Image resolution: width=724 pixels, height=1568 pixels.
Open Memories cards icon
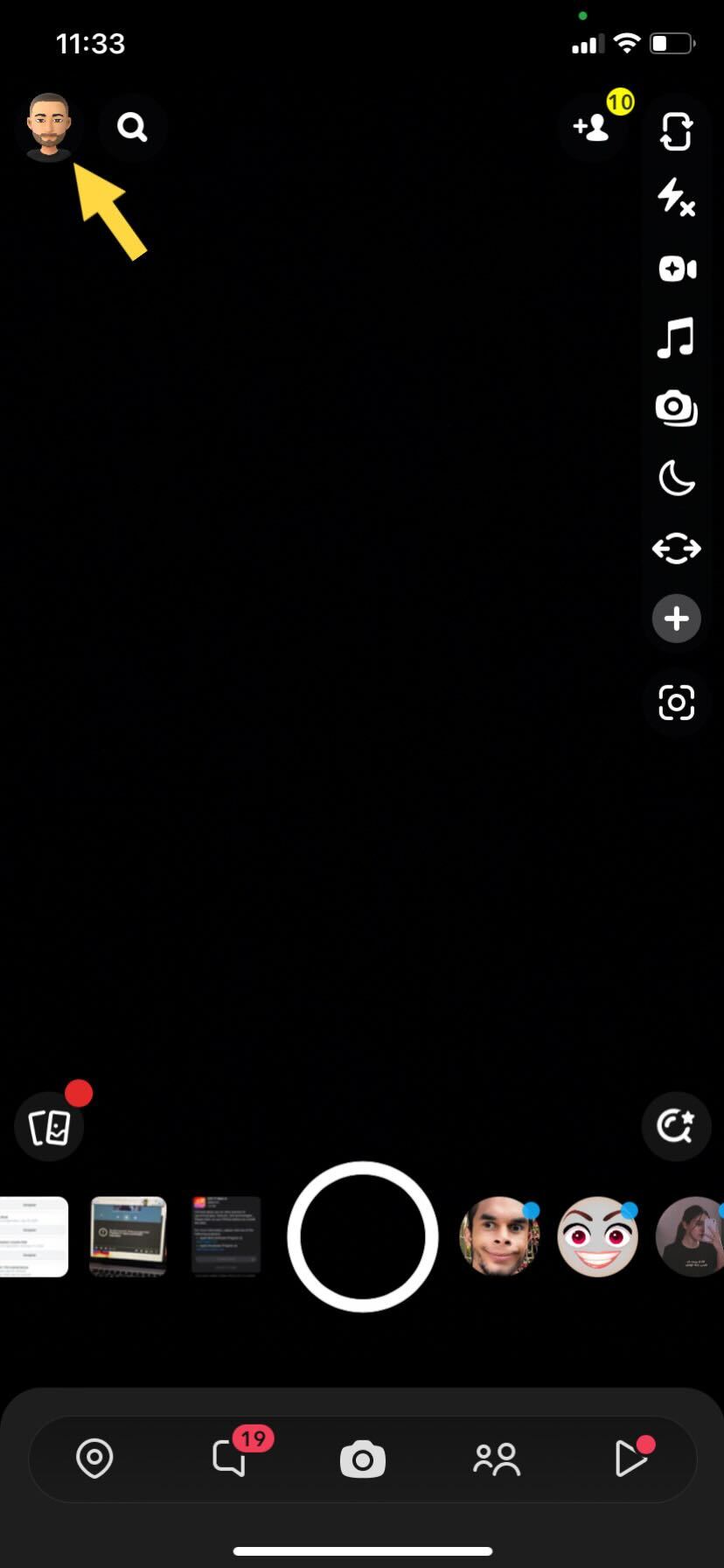[x=49, y=1126]
